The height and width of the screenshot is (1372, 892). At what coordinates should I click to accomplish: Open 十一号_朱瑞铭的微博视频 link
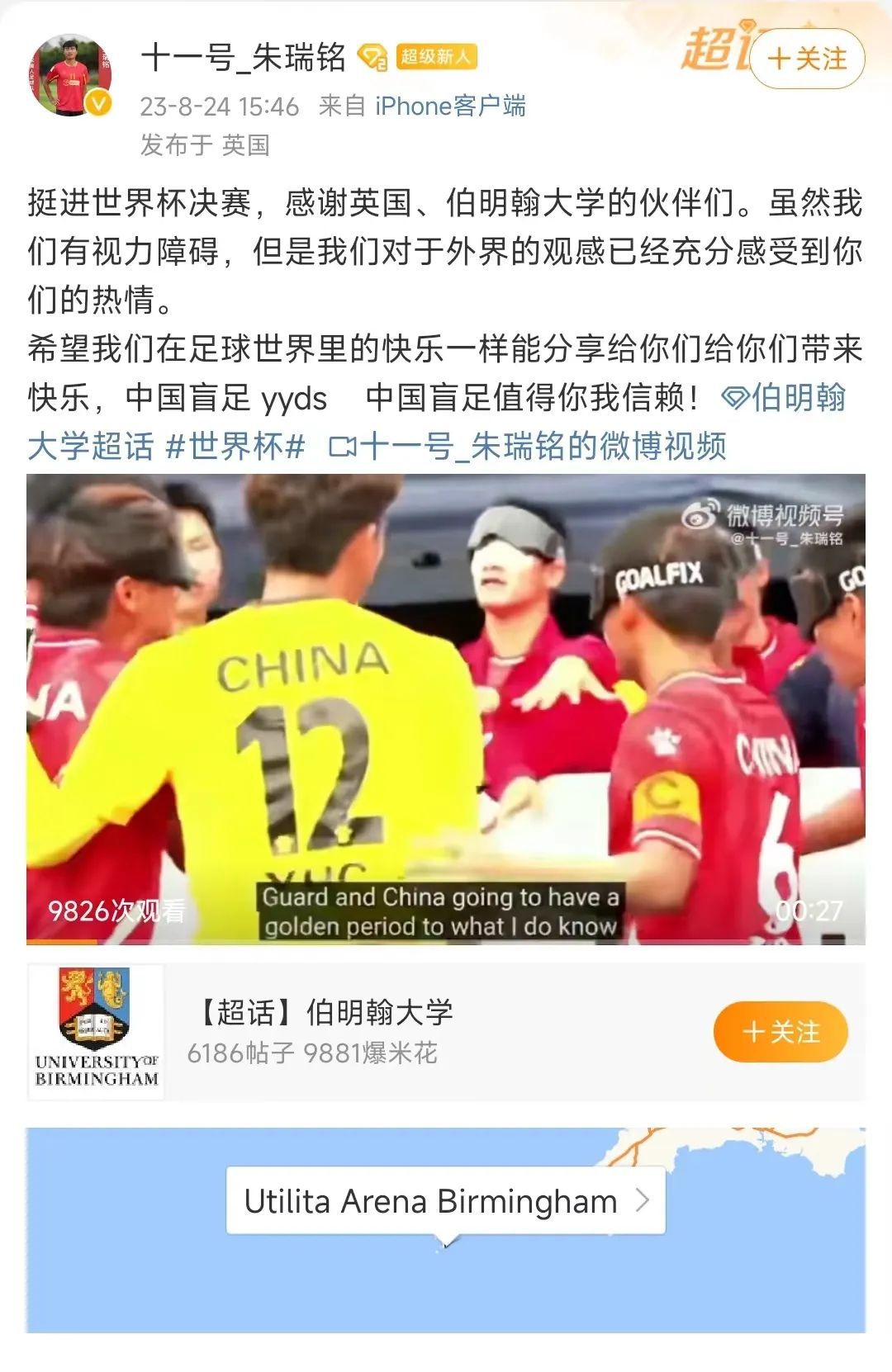click(529, 447)
